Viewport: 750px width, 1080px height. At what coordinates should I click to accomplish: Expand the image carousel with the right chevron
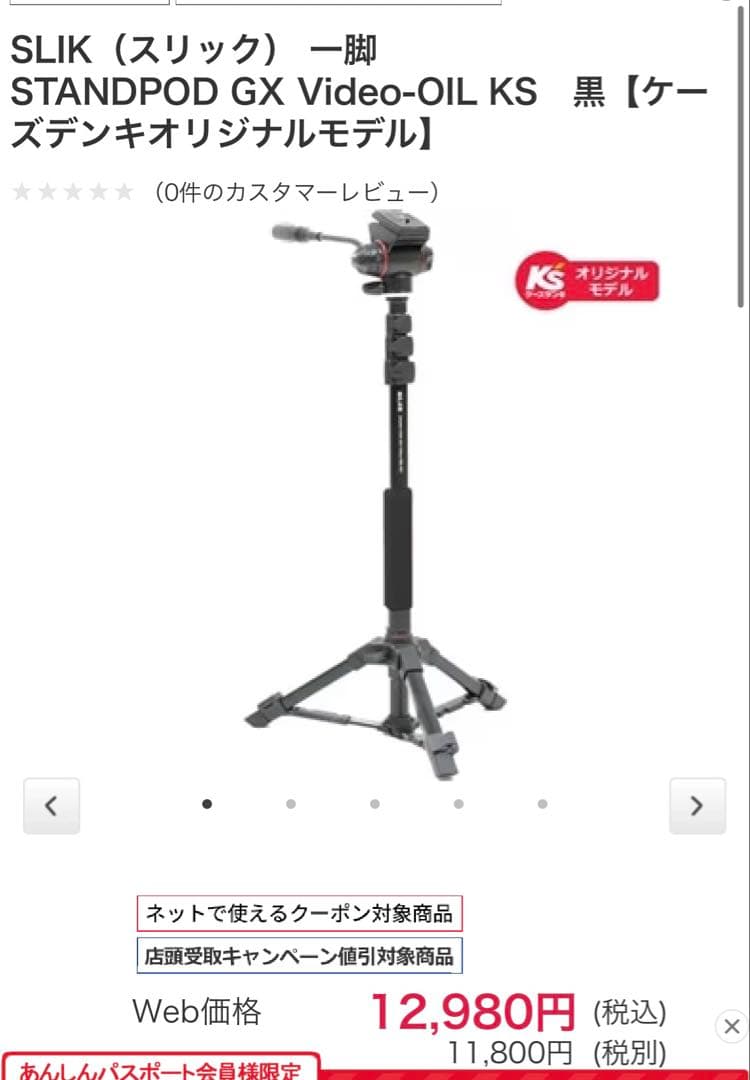click(697, 806)
